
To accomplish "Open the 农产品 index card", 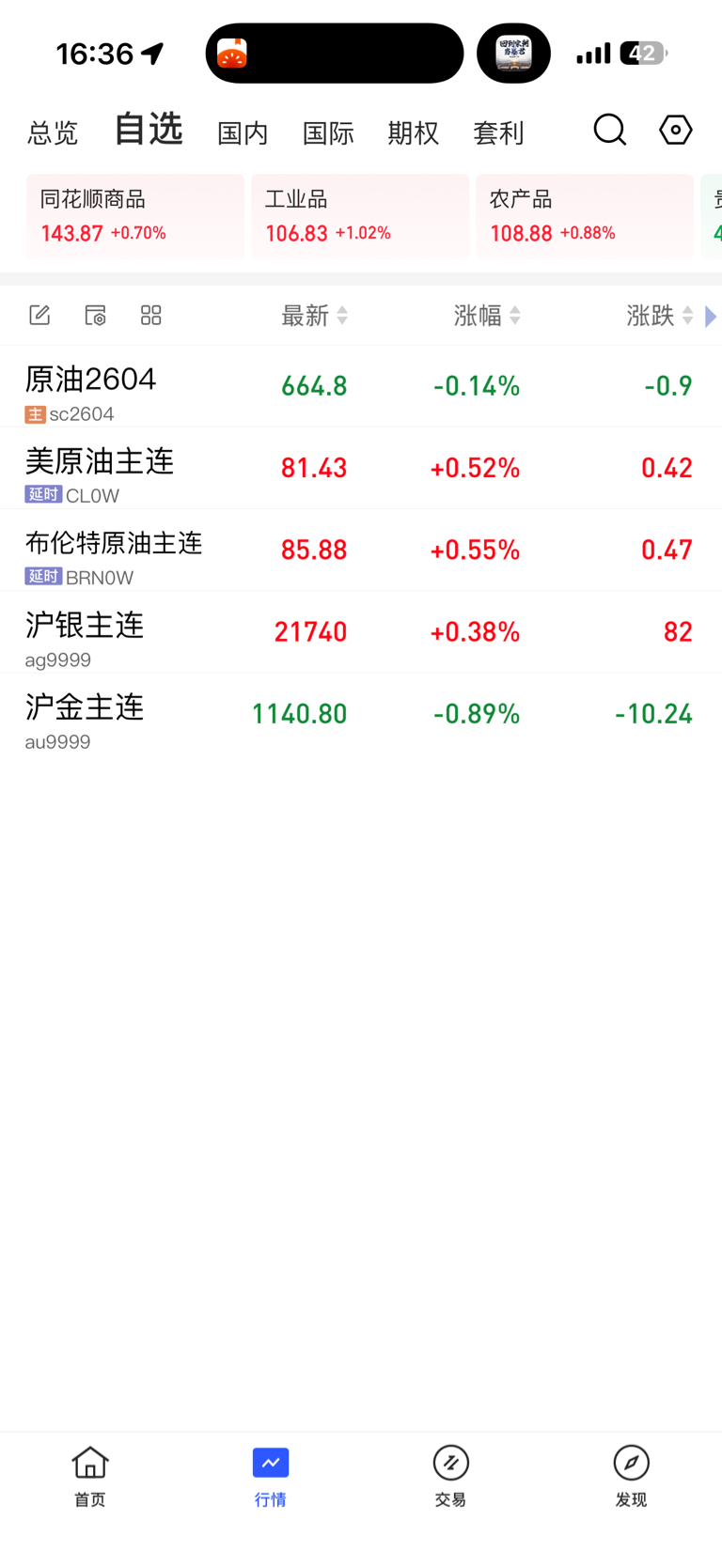I will [584, 216].
